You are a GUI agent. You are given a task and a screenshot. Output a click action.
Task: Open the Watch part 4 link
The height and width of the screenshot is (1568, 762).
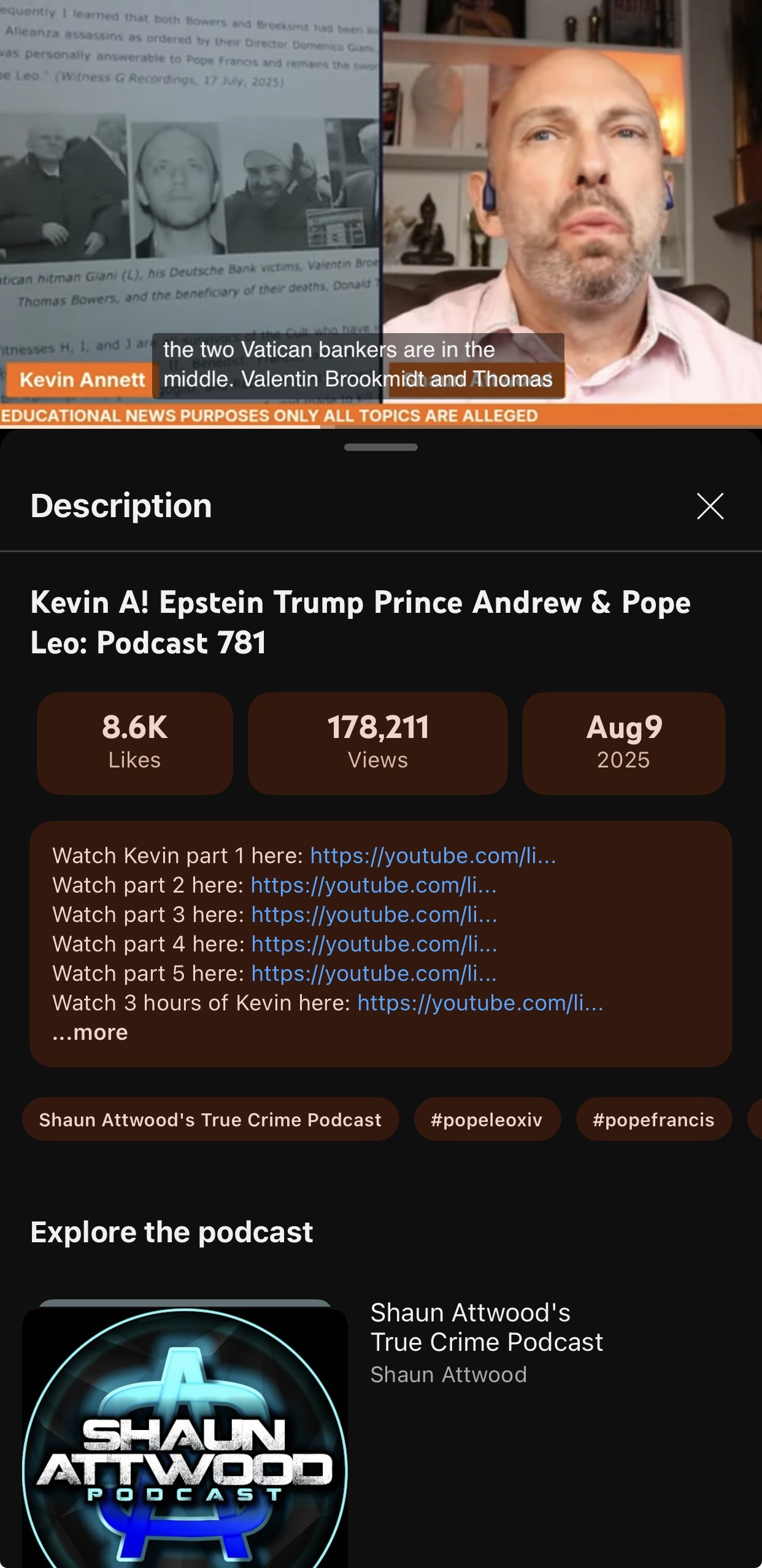[x=374, y=943]
